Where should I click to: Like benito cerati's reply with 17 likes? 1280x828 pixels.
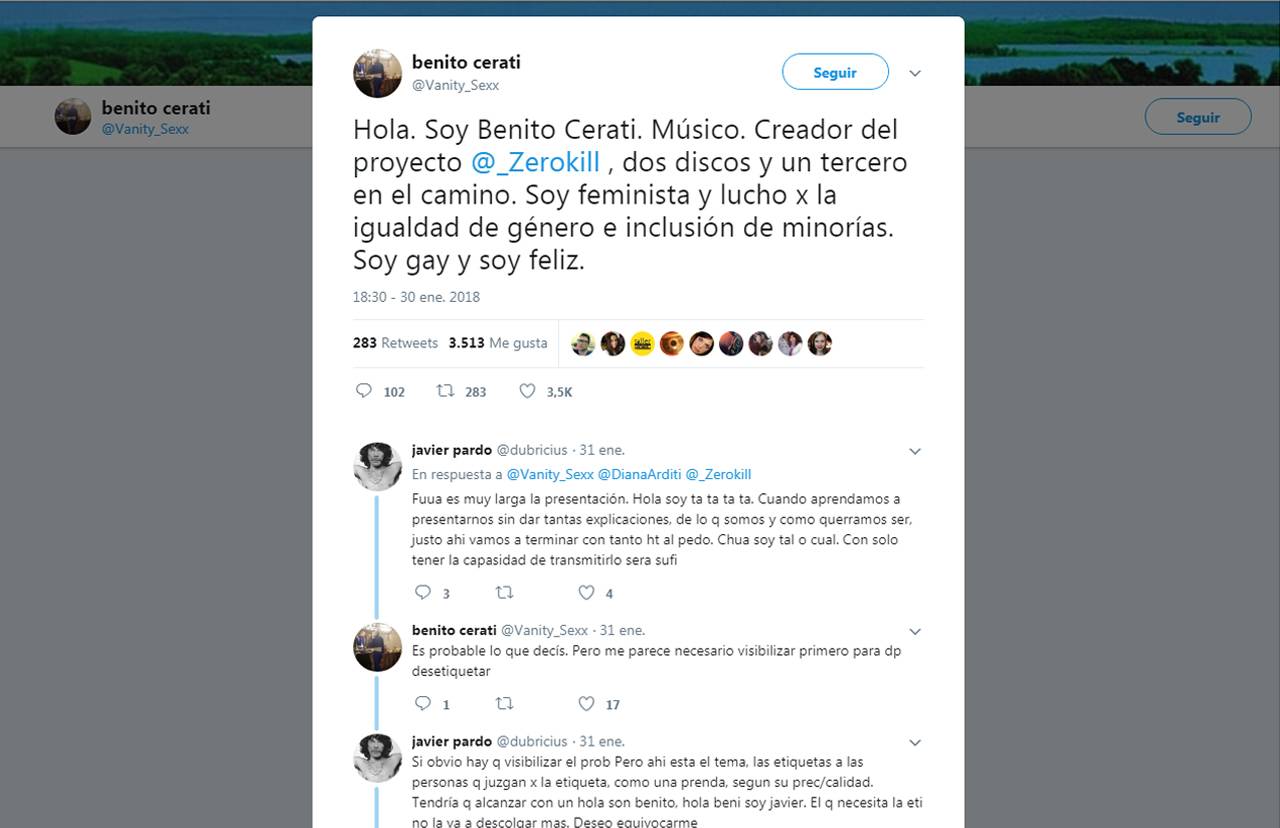[587, 704]
